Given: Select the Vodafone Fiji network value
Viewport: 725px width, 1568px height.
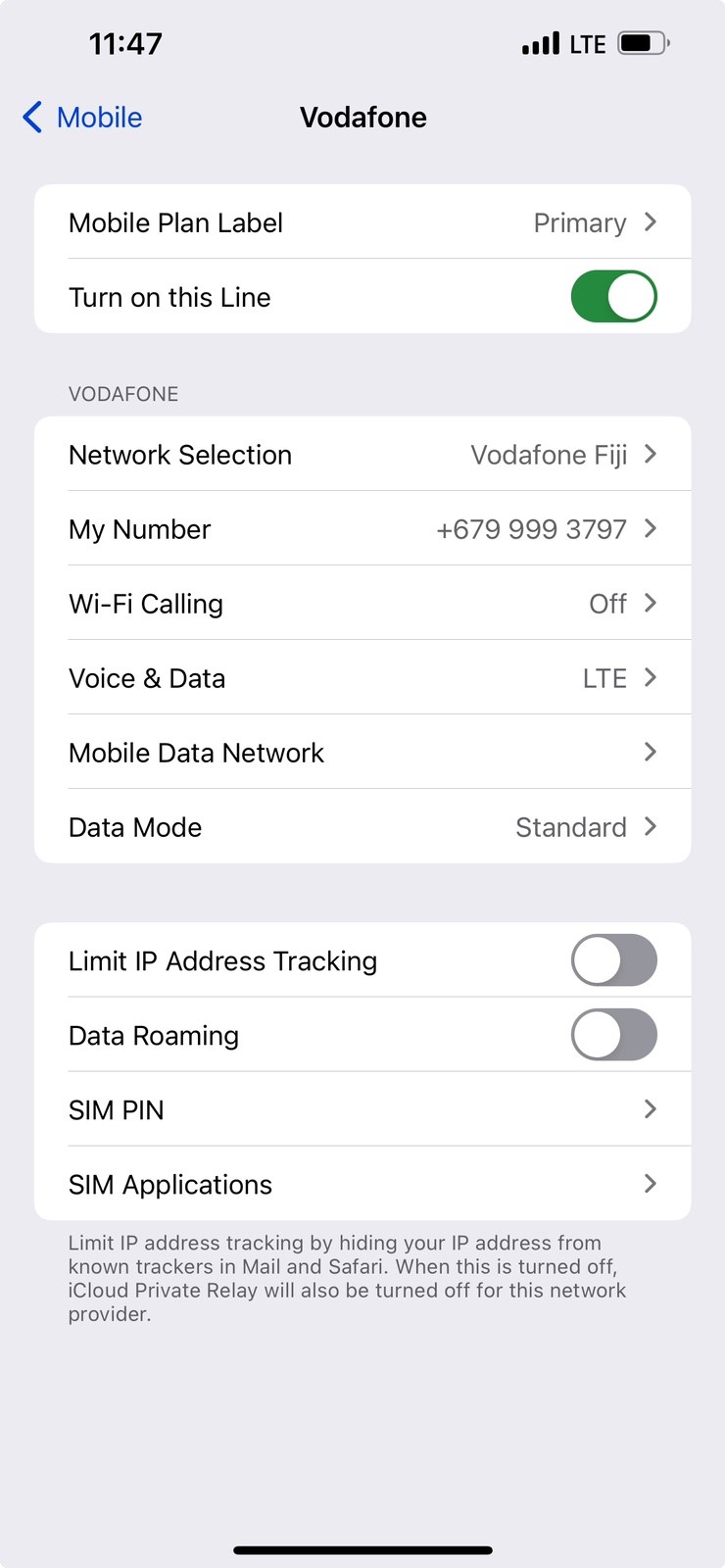Looking at the screenshot, I should pyautogui.click(x=548, y=454).
